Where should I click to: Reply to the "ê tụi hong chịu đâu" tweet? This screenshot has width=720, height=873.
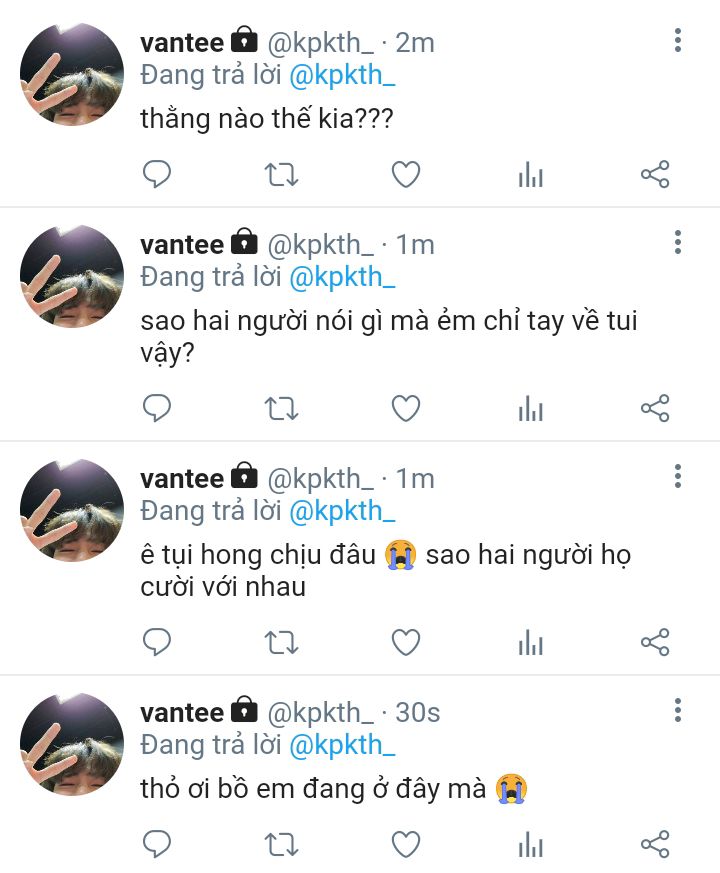[157, 642]
